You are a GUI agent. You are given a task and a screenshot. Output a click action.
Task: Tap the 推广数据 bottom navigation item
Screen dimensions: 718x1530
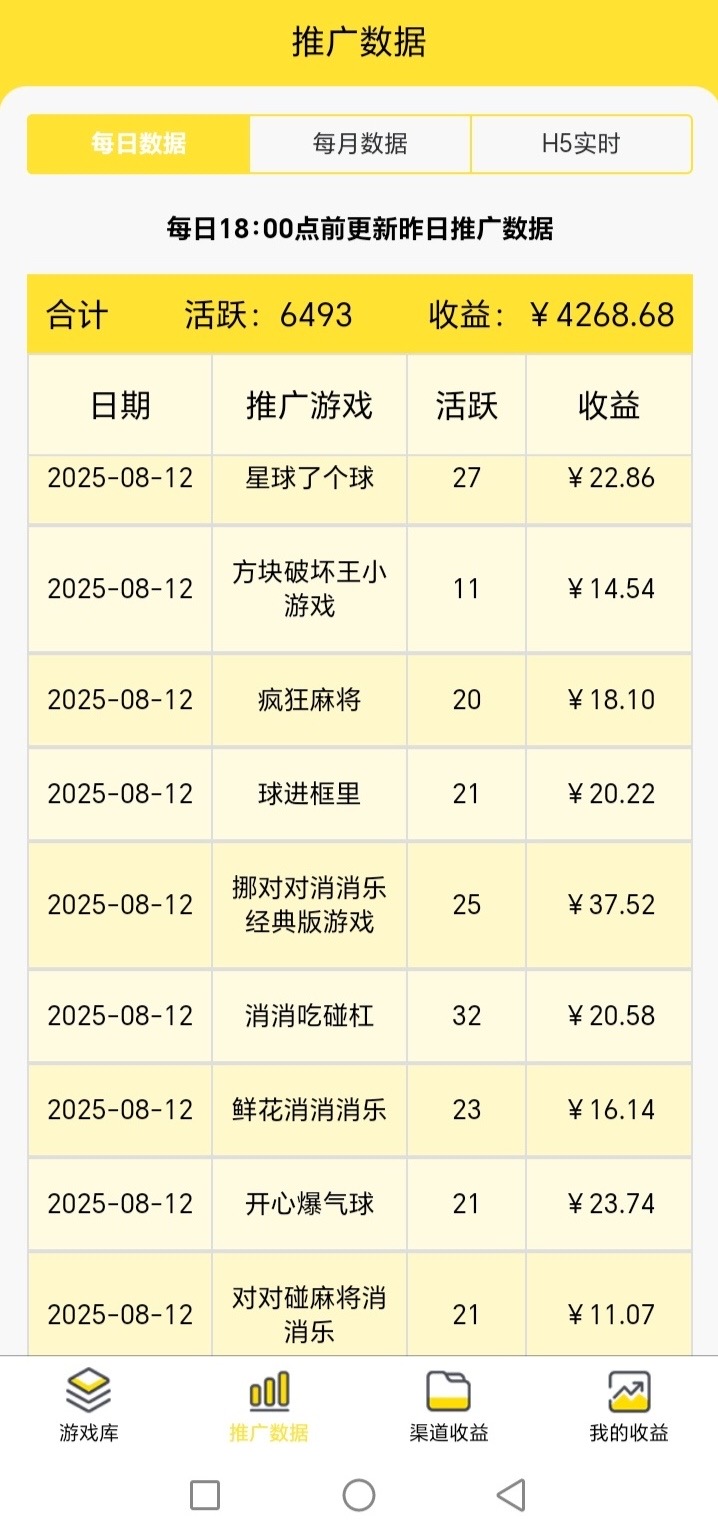click(269, 1405)
